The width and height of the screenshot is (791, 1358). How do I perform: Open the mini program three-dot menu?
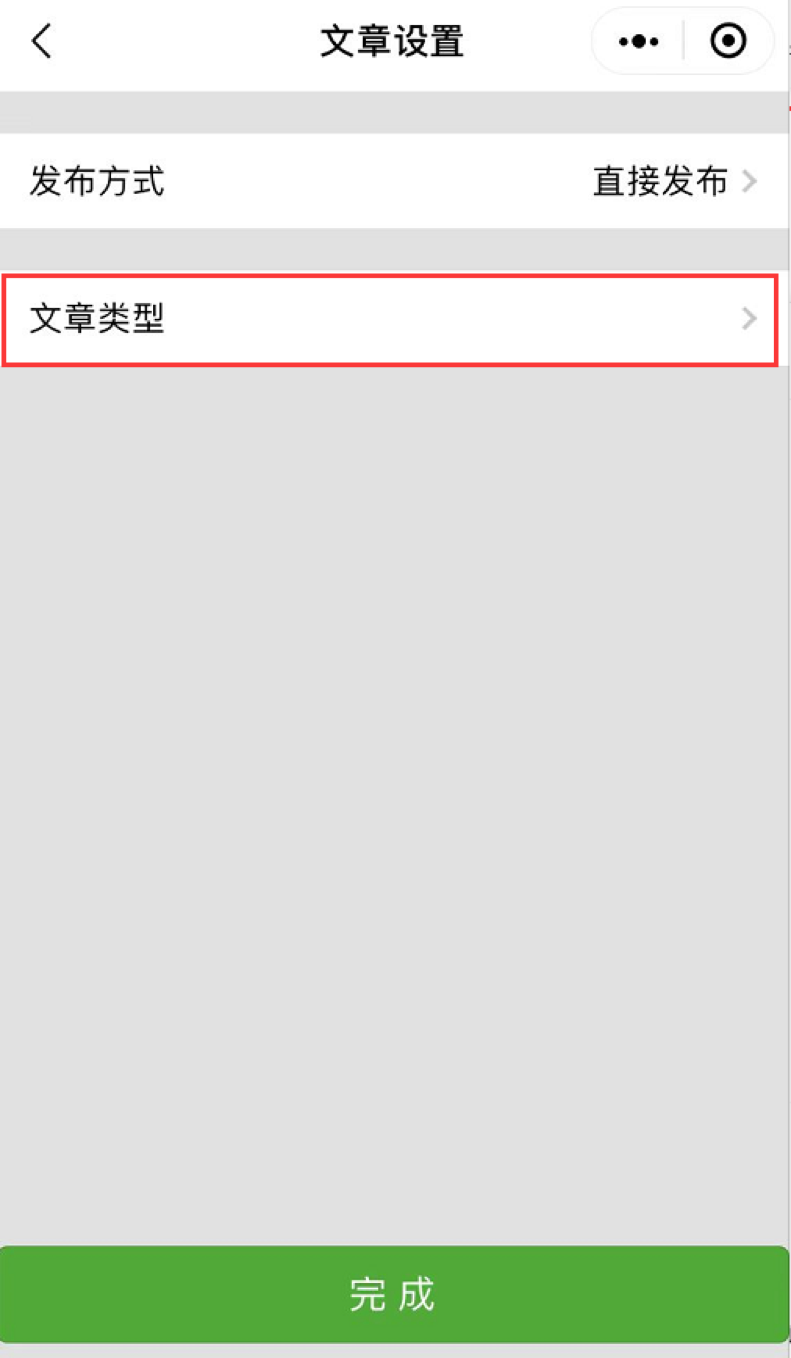[638, 42]
